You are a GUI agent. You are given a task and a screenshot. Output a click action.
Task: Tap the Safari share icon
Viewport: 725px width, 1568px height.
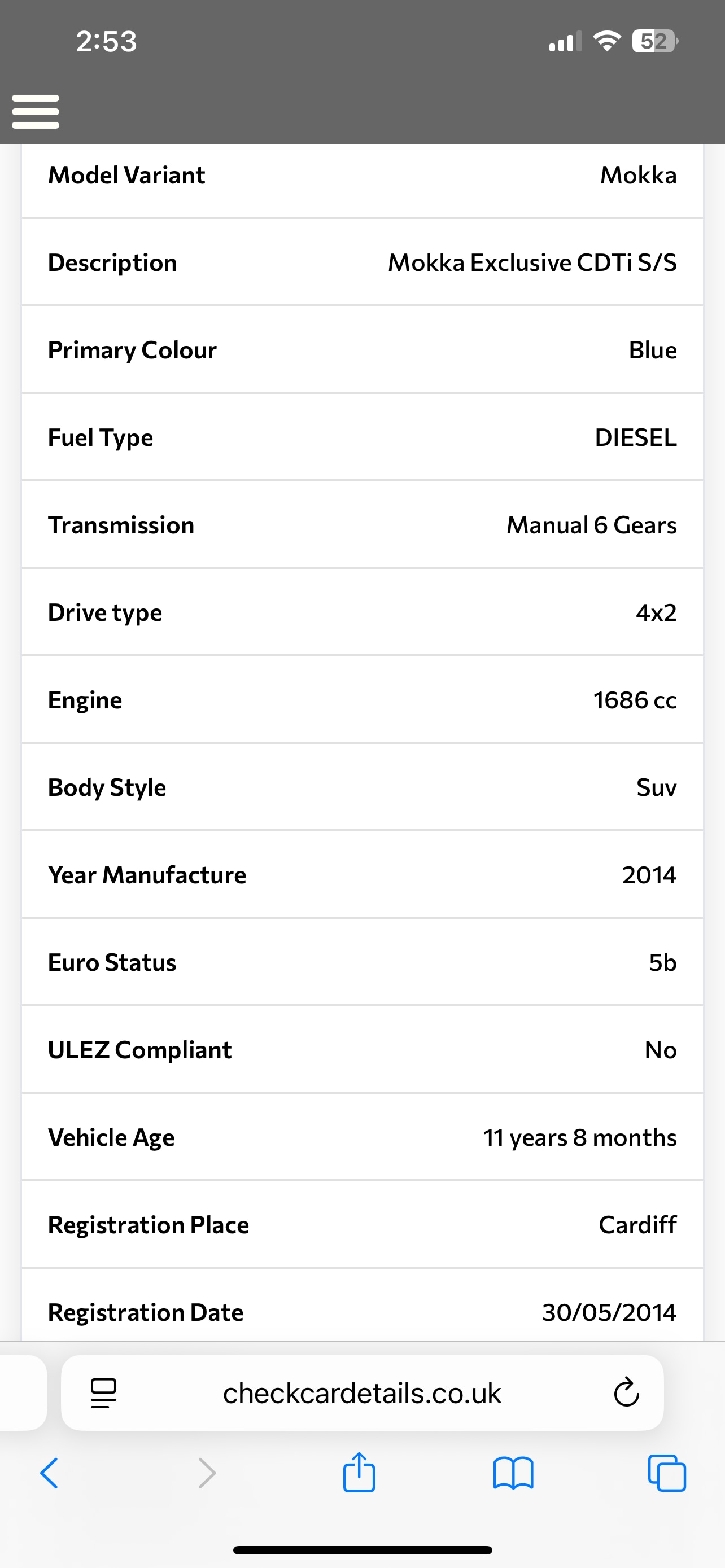click(359, 1473)
